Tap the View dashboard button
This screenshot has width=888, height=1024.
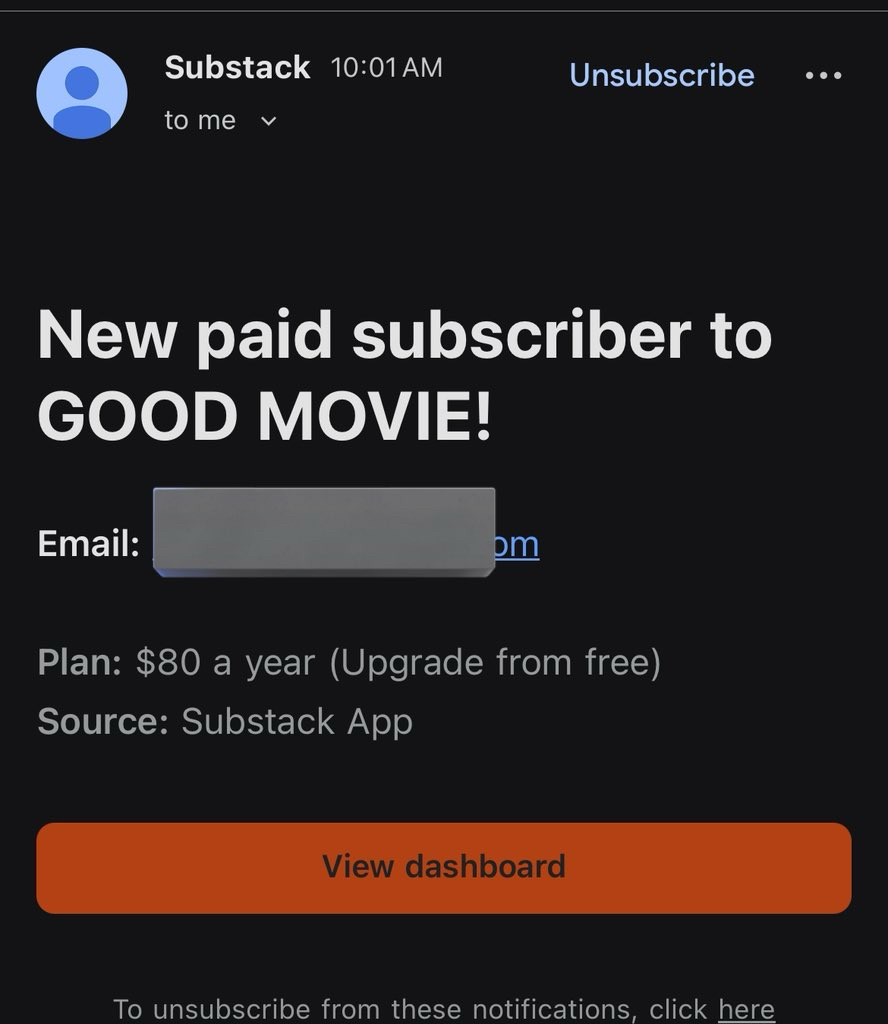pyautogui.click(x=443, y=867)
